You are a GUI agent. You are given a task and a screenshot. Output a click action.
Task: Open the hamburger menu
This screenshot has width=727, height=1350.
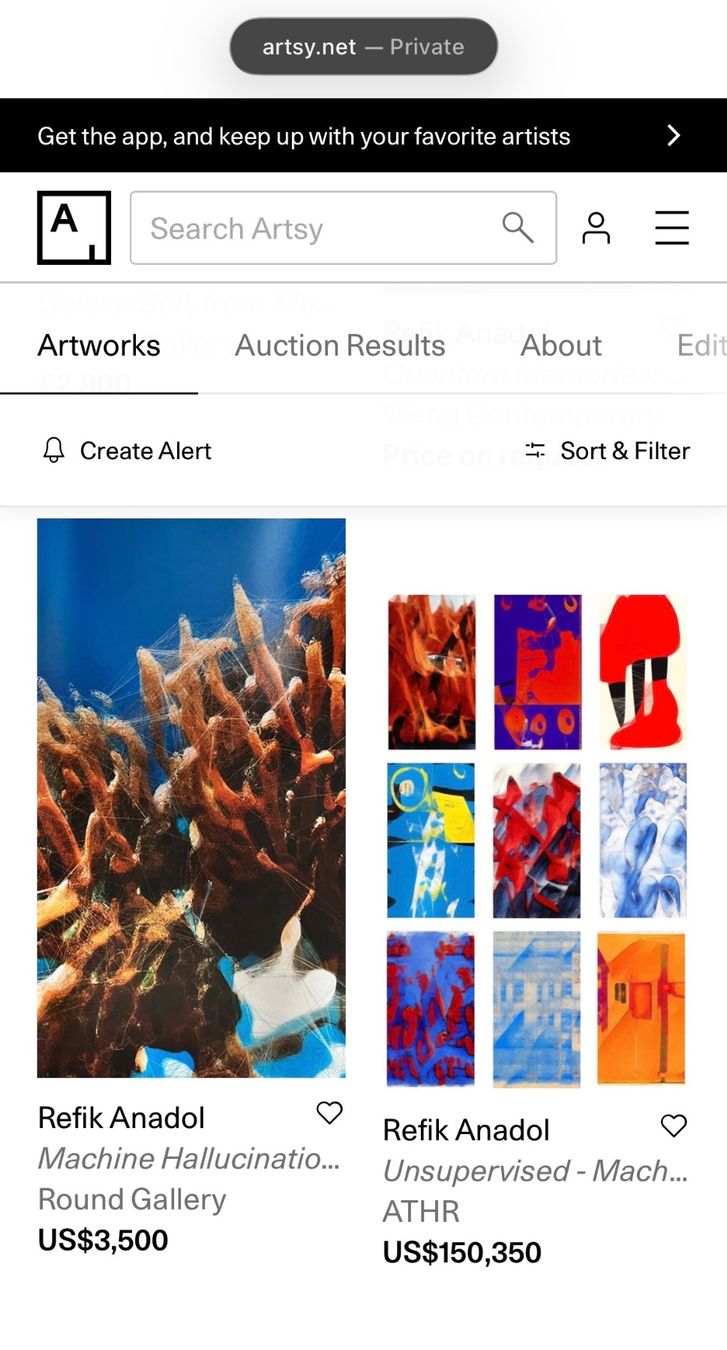coord(672,228)
